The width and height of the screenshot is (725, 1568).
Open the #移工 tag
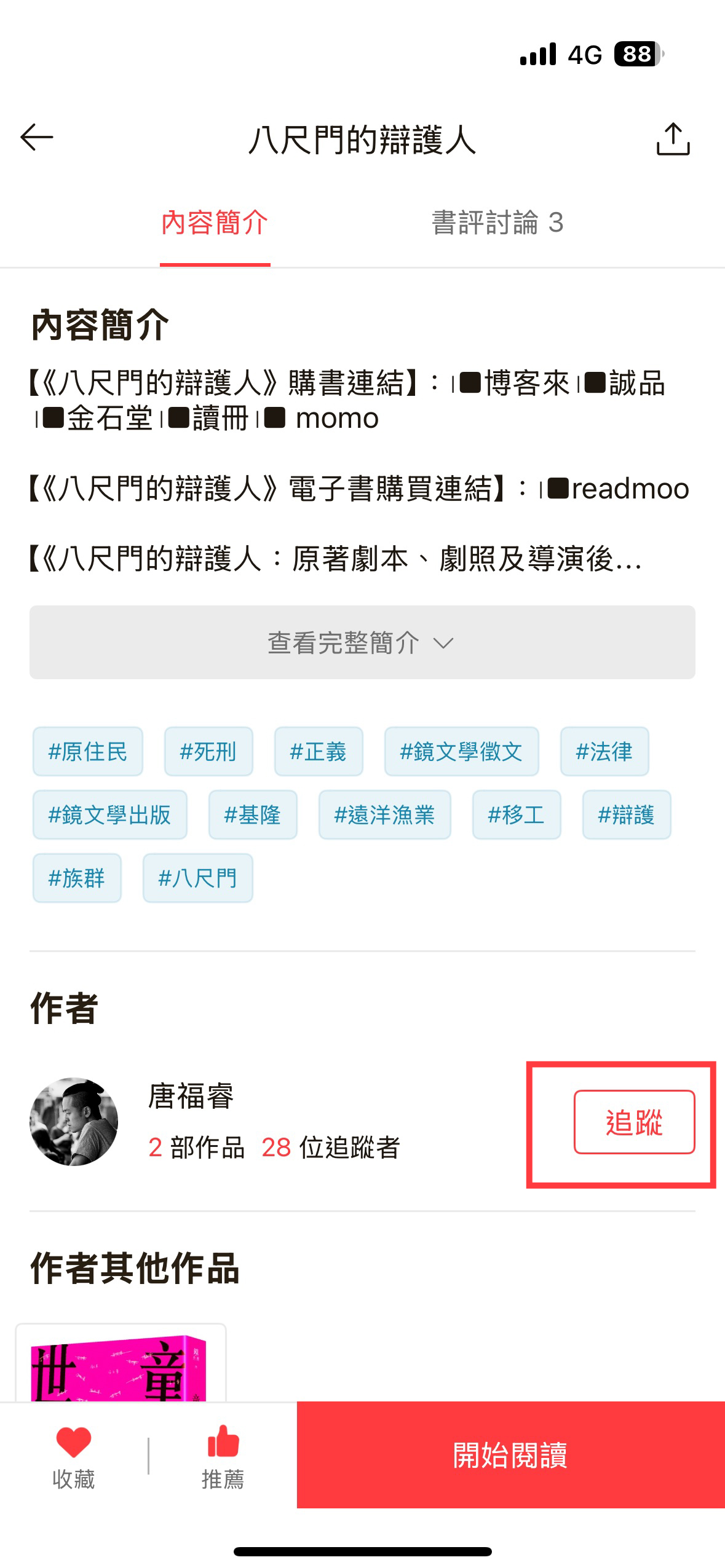click(x=517, y=814)
